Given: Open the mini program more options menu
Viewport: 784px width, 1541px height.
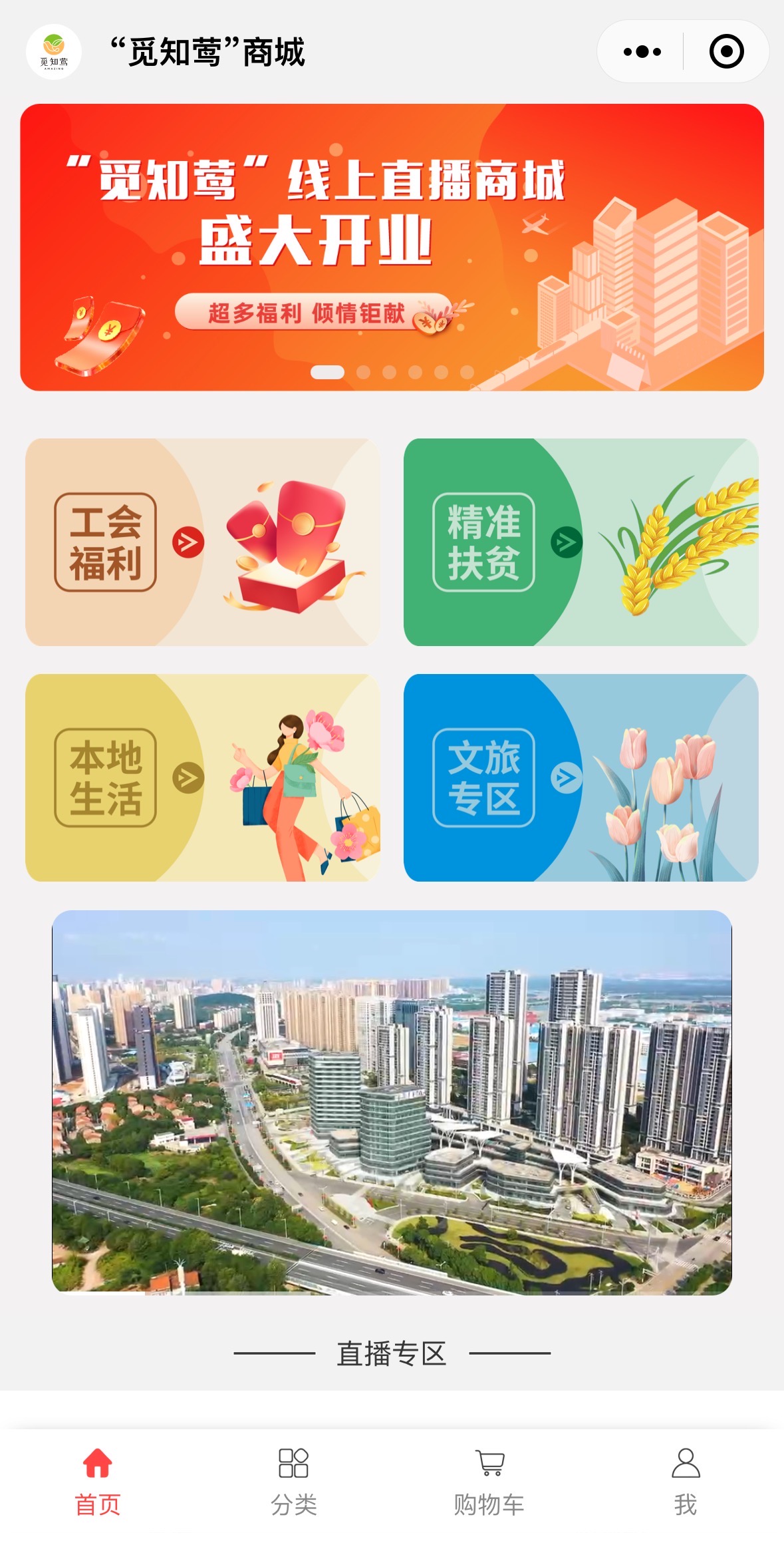Looking at the screenshot, I should point(642,52).
